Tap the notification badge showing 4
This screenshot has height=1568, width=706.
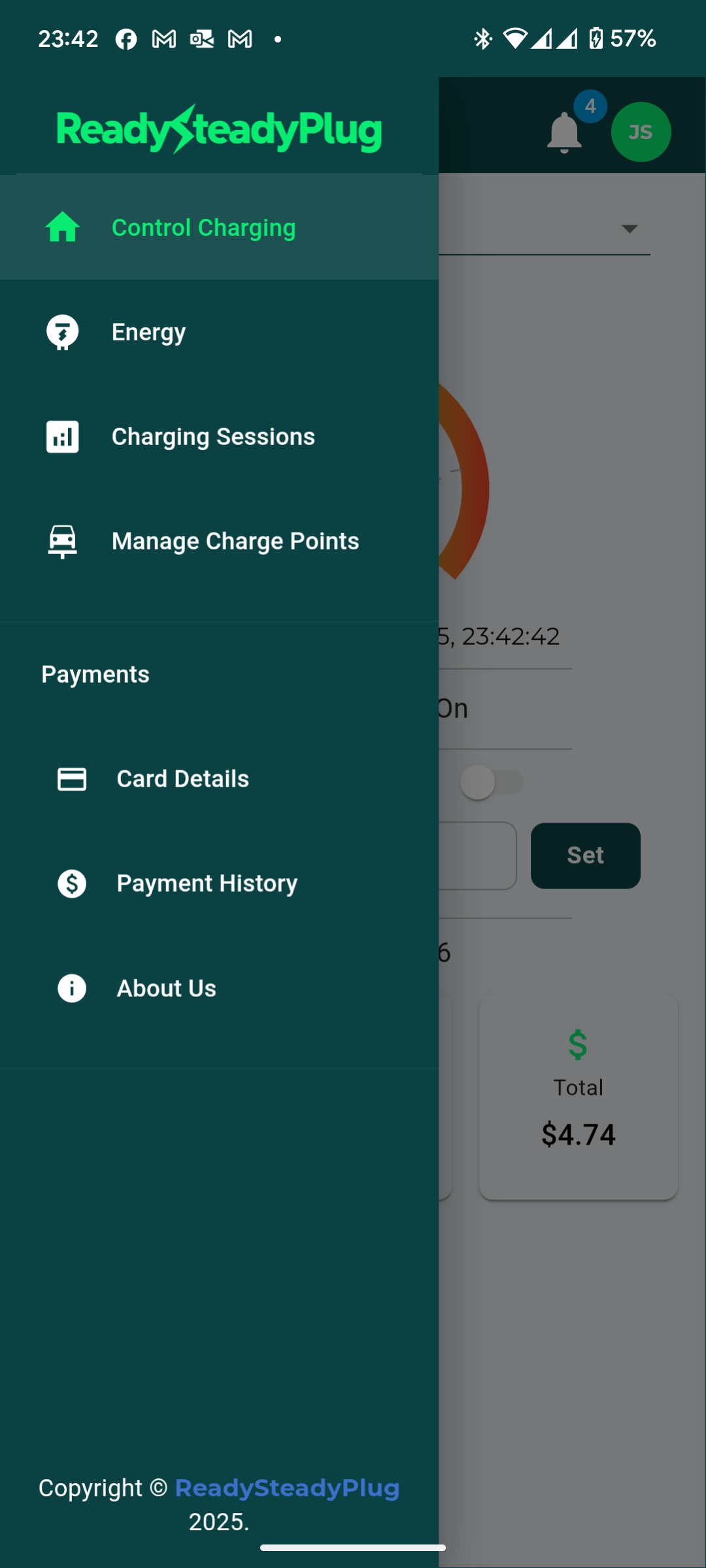click(x=590, y=106)
